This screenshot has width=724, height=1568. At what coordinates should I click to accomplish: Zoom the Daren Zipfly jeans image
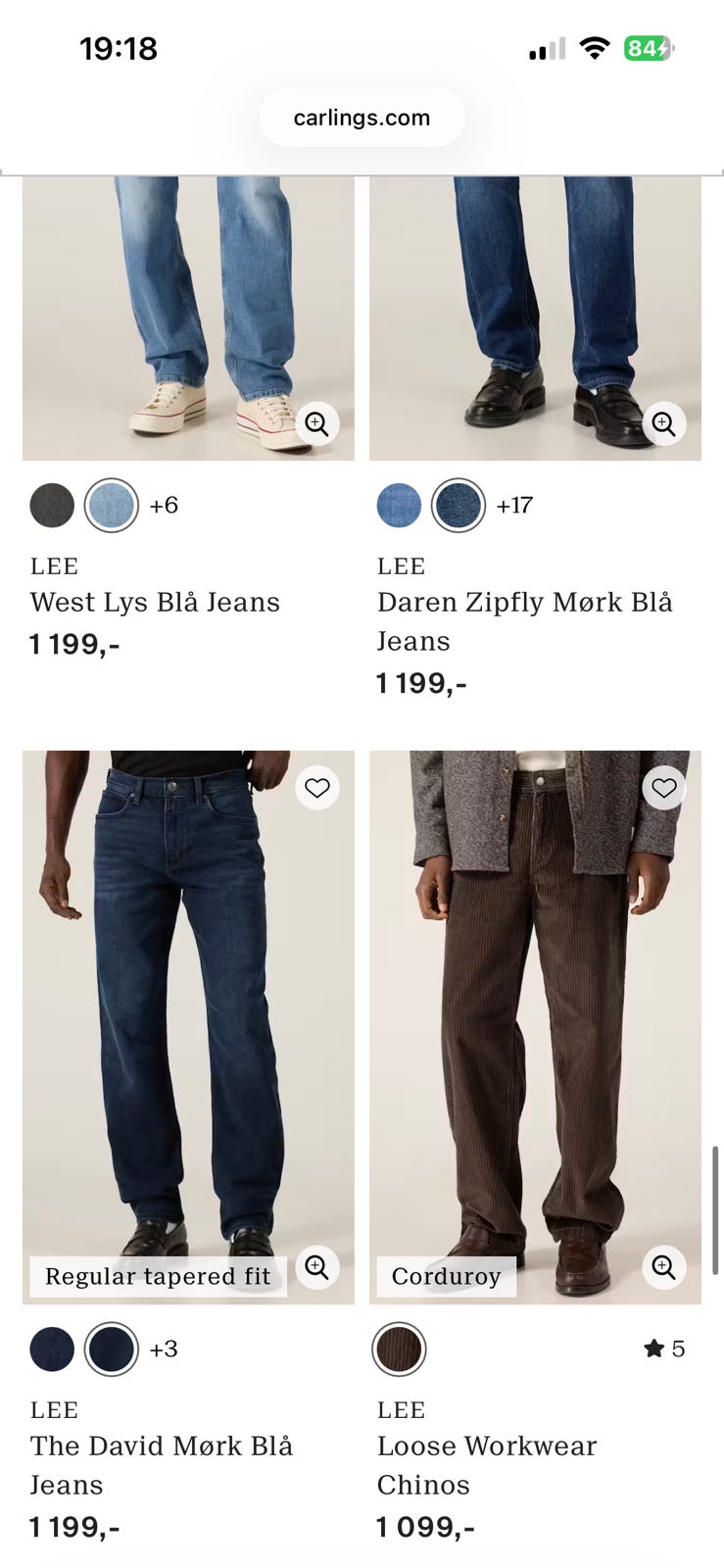coord(664,423)
